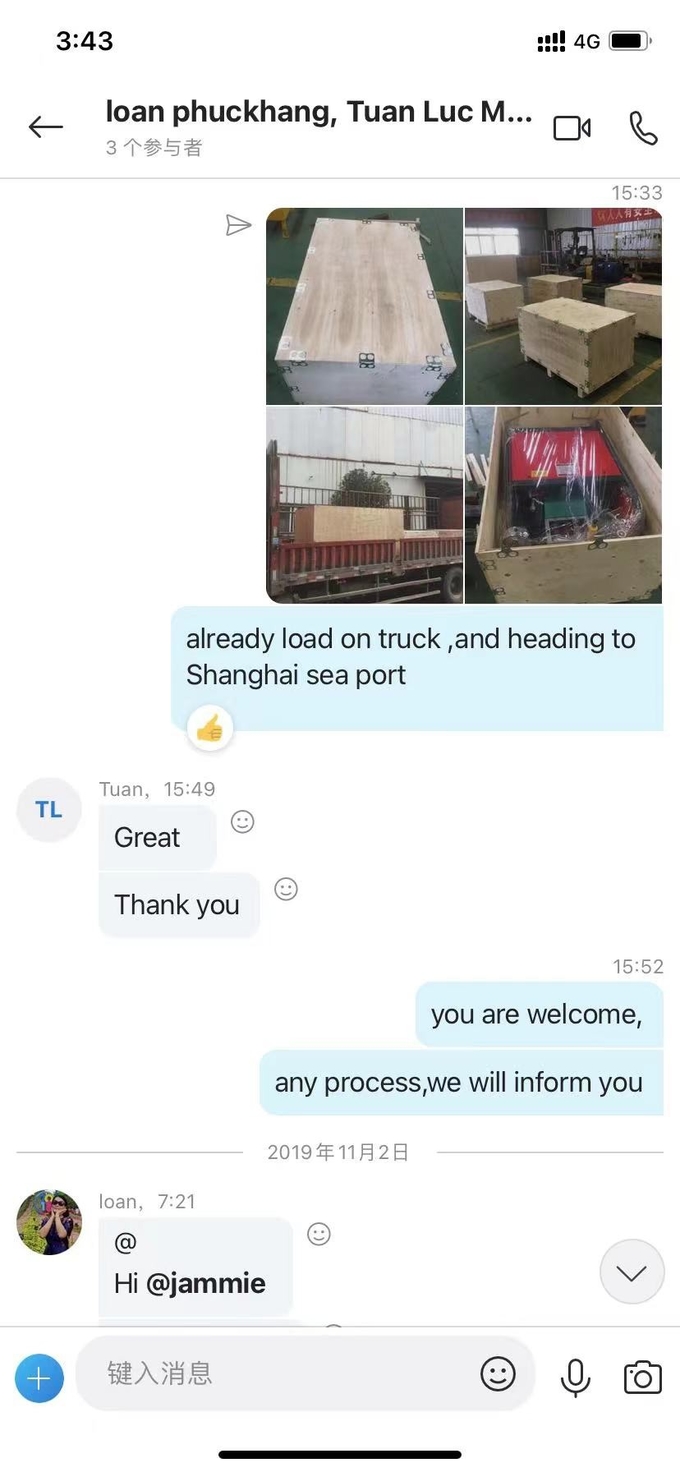
Task: Open Tuan's TL avatar profile
Action: [x=49, y=810]
